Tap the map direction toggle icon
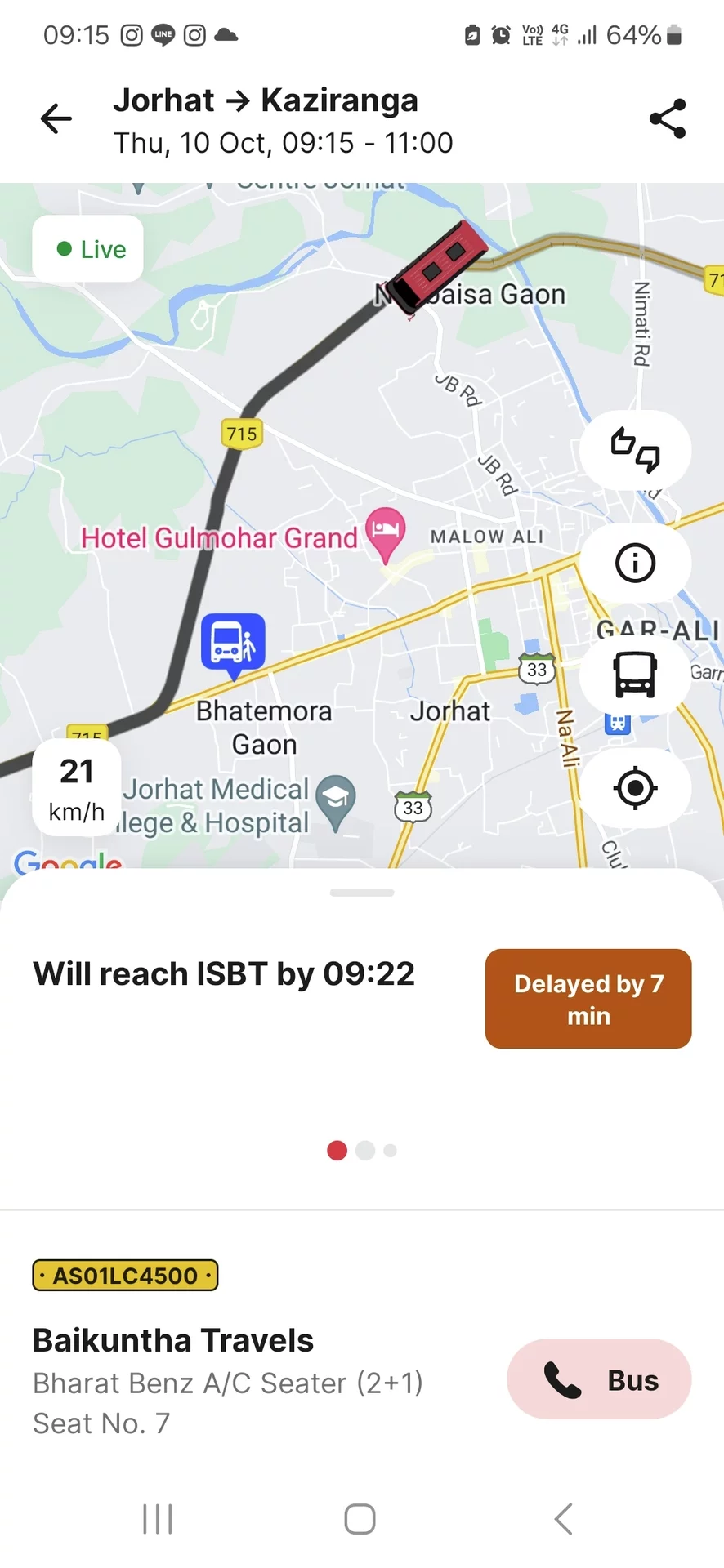Screen dimensions: 724x1568 (635, 450)
